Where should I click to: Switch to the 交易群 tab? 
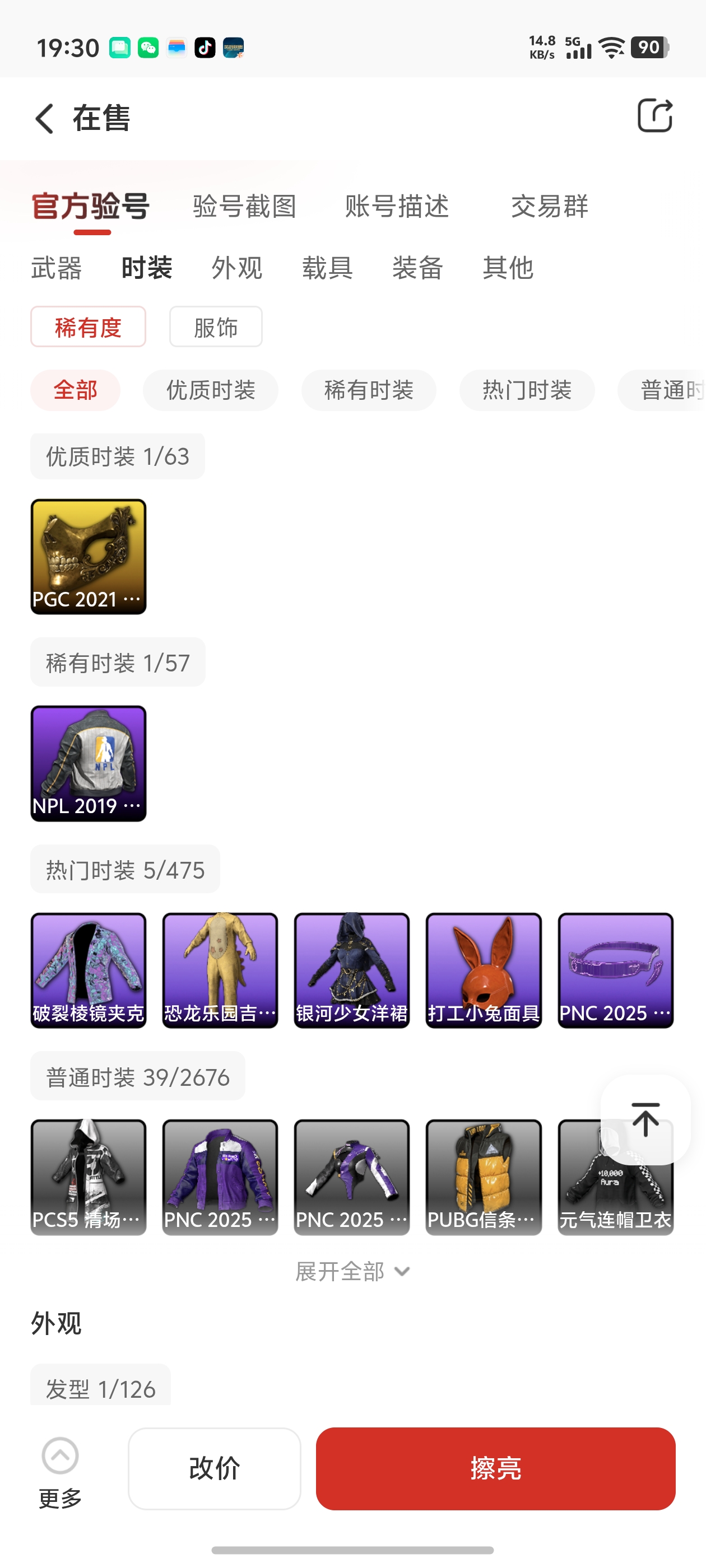[549, 206]
